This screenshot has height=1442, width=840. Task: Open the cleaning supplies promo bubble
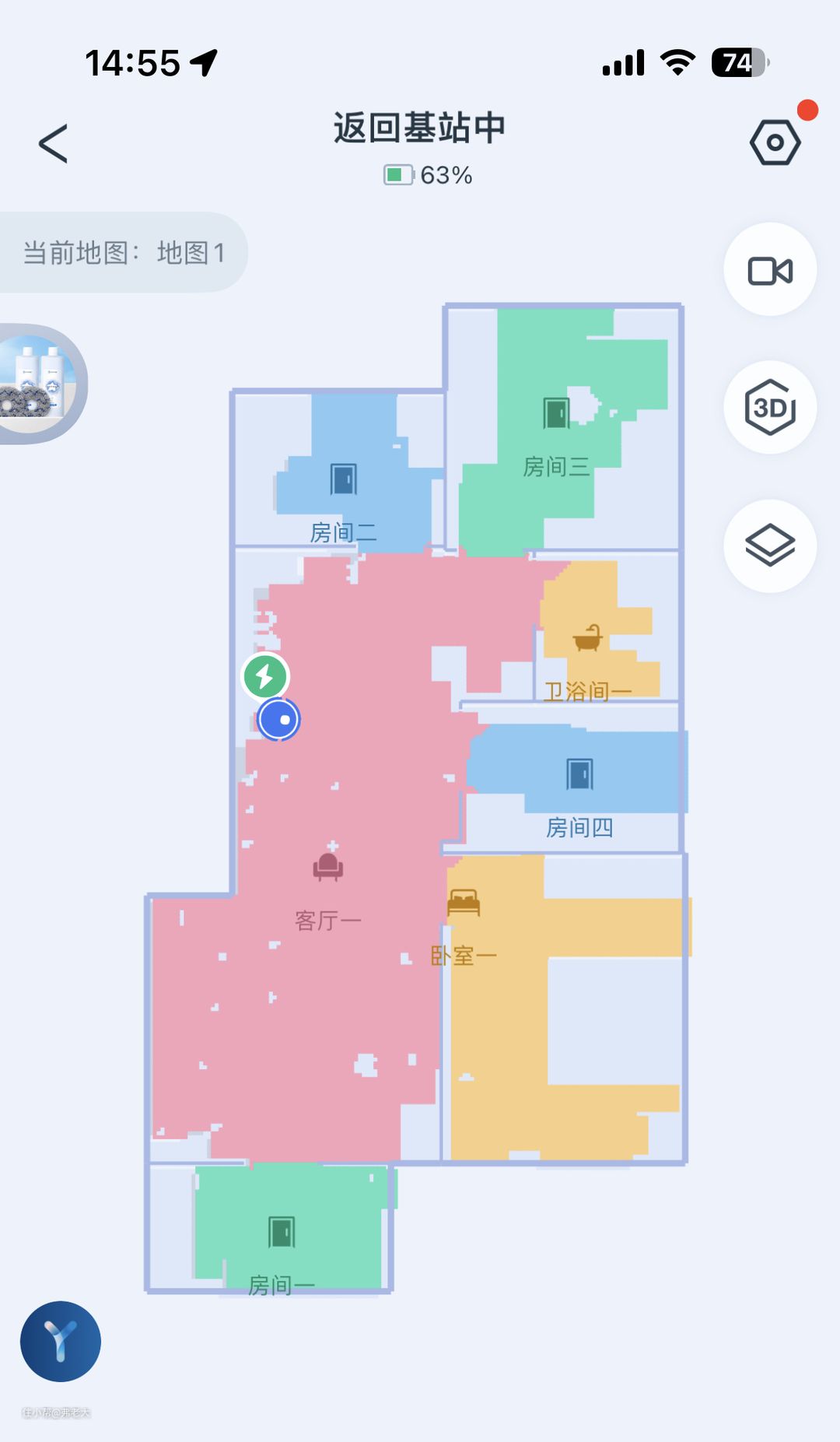coord(39,384)
